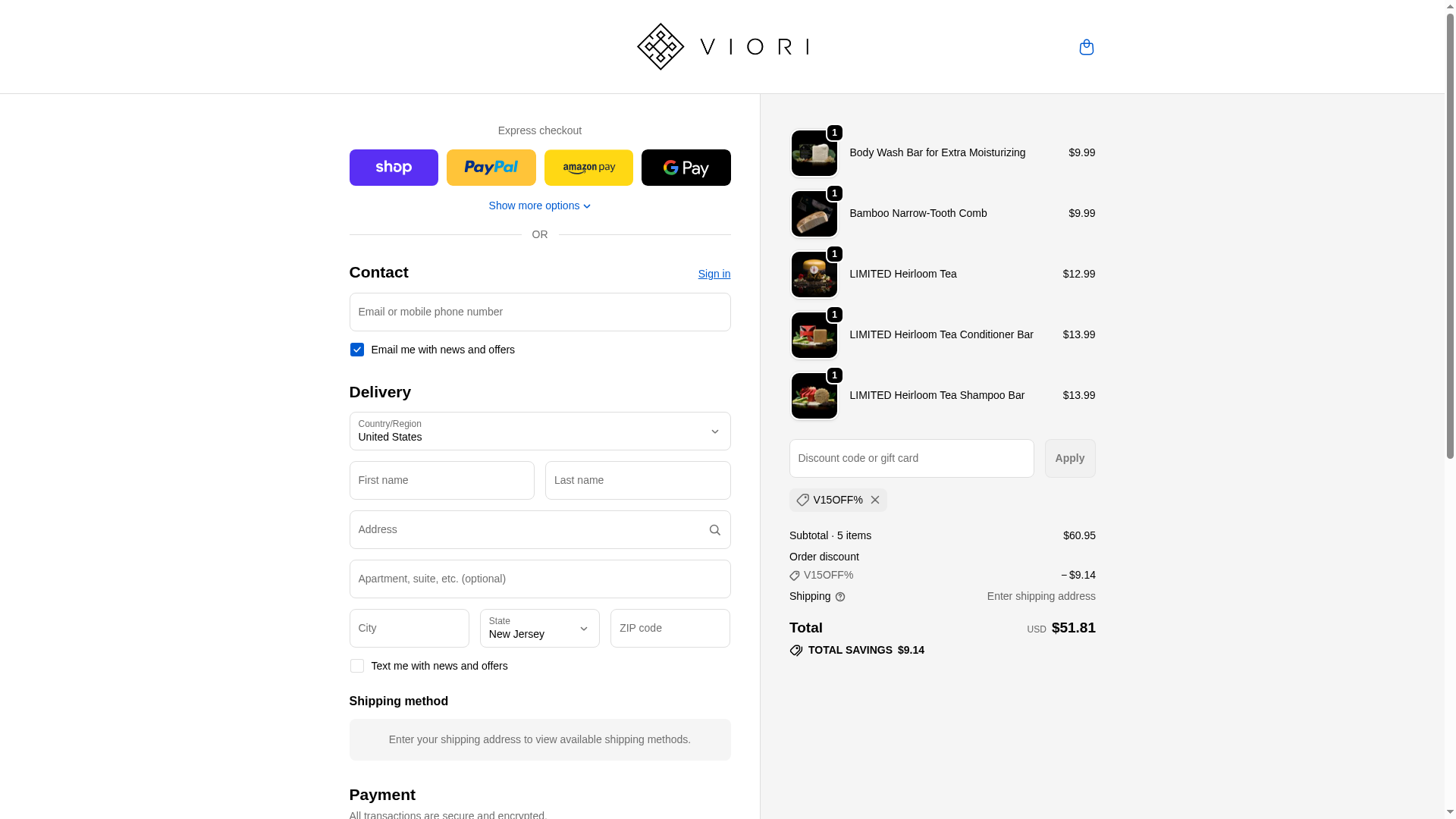Image resolution: width=1456 pixels, height=819 pixels.
Task: Check out with PayPal
Action: (x=491, y=168)
